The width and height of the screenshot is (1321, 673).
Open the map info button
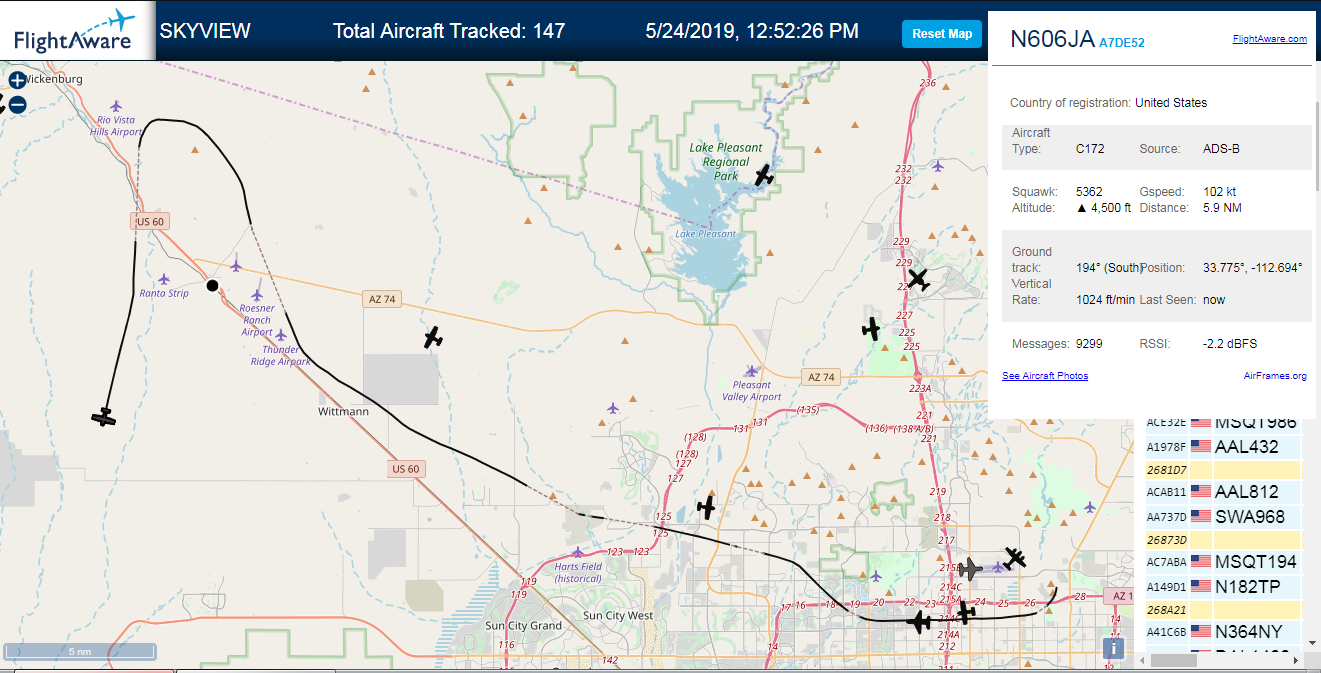point(1114,648)
